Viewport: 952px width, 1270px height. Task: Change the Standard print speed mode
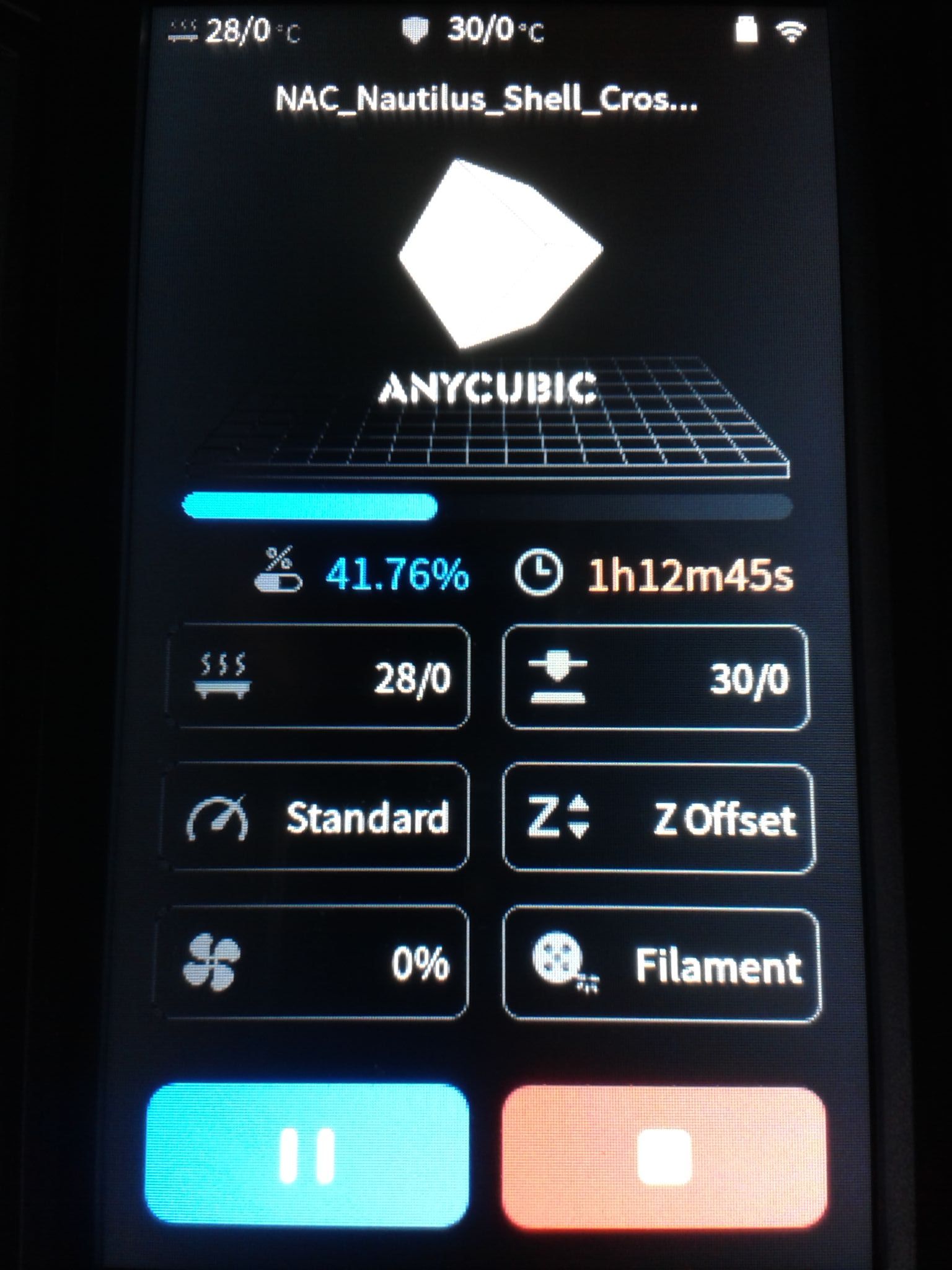316,817
